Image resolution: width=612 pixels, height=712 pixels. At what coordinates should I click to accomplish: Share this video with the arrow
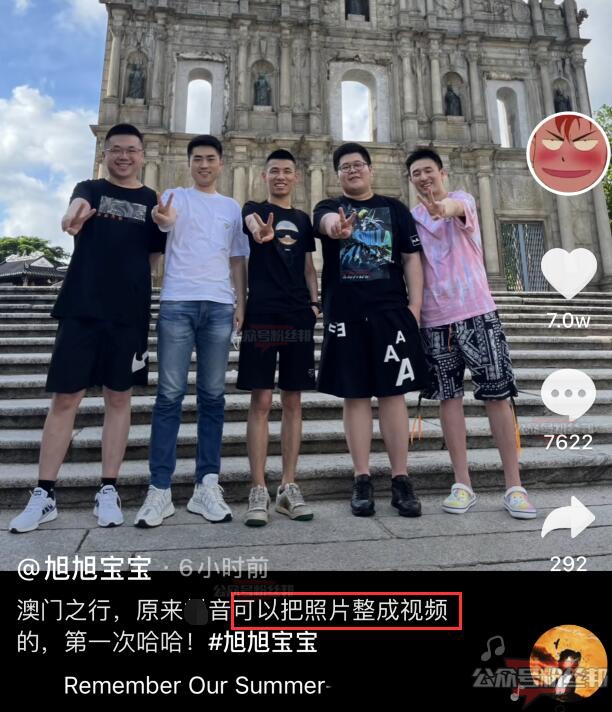568,518
